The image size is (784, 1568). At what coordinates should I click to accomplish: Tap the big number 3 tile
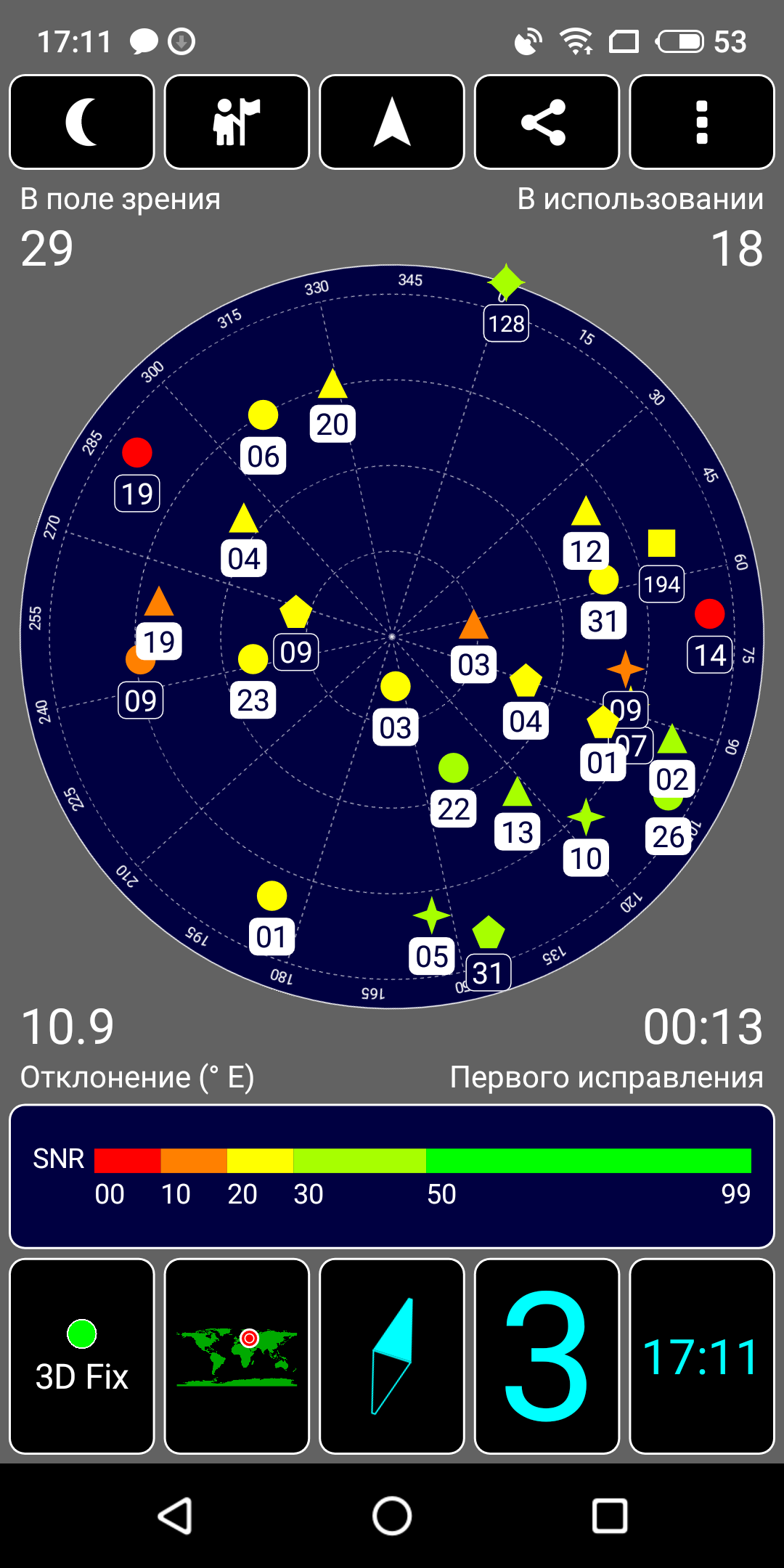click(x=547, y=1356)
